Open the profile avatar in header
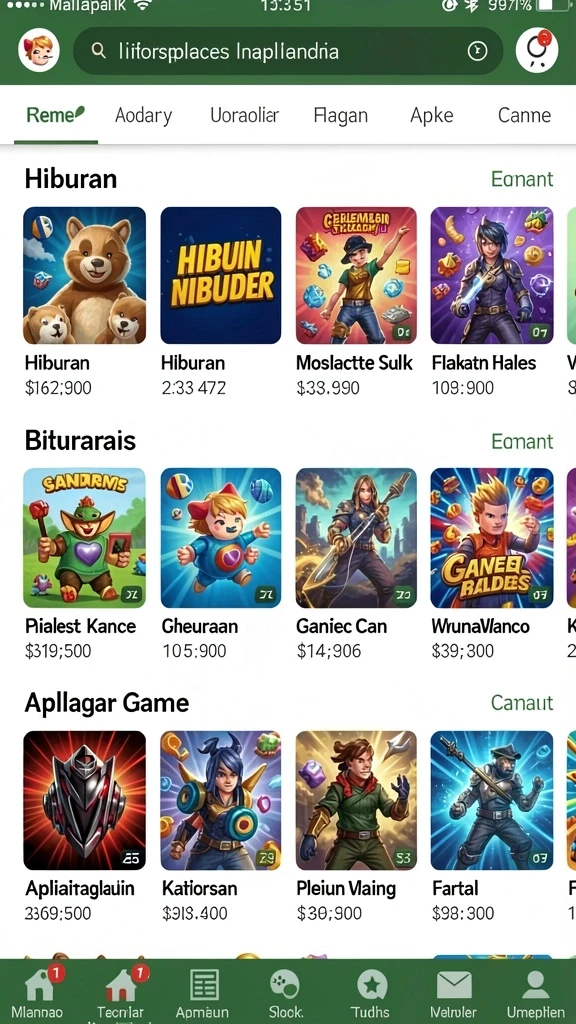 tap(39, 50)
